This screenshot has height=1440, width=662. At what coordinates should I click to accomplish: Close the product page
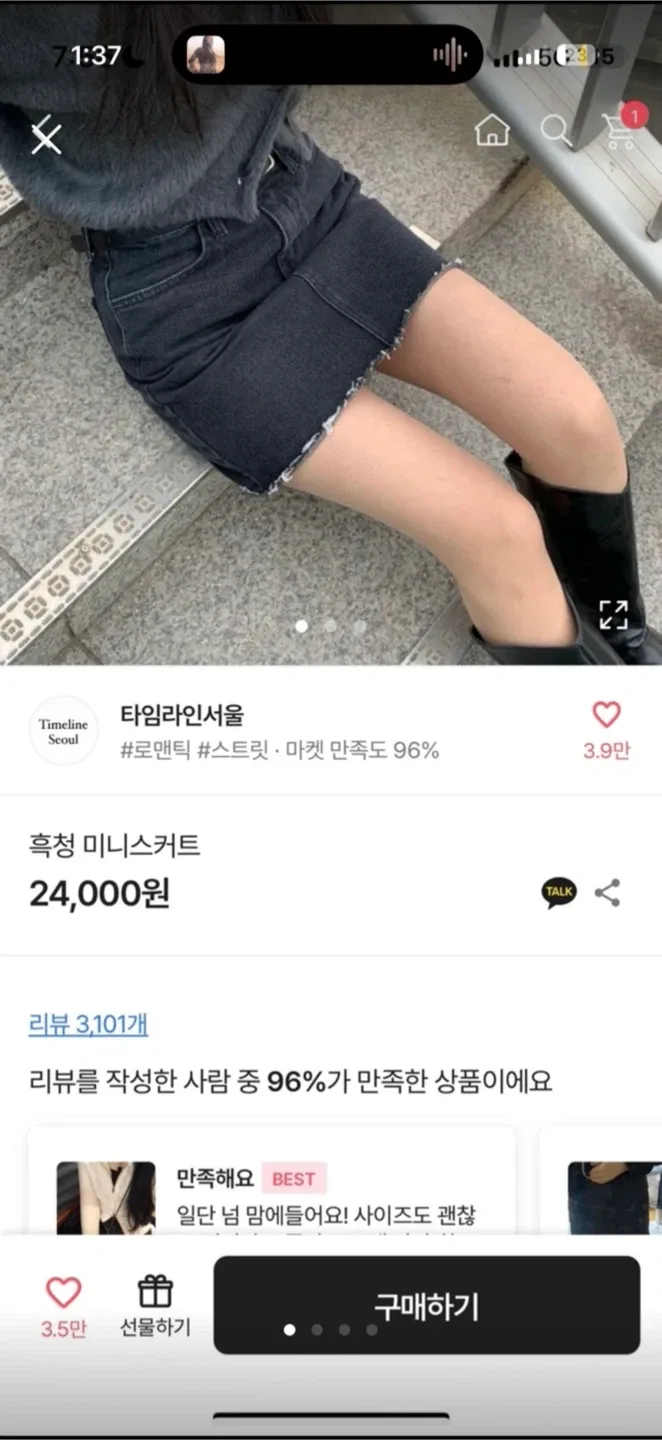[46, 137]
